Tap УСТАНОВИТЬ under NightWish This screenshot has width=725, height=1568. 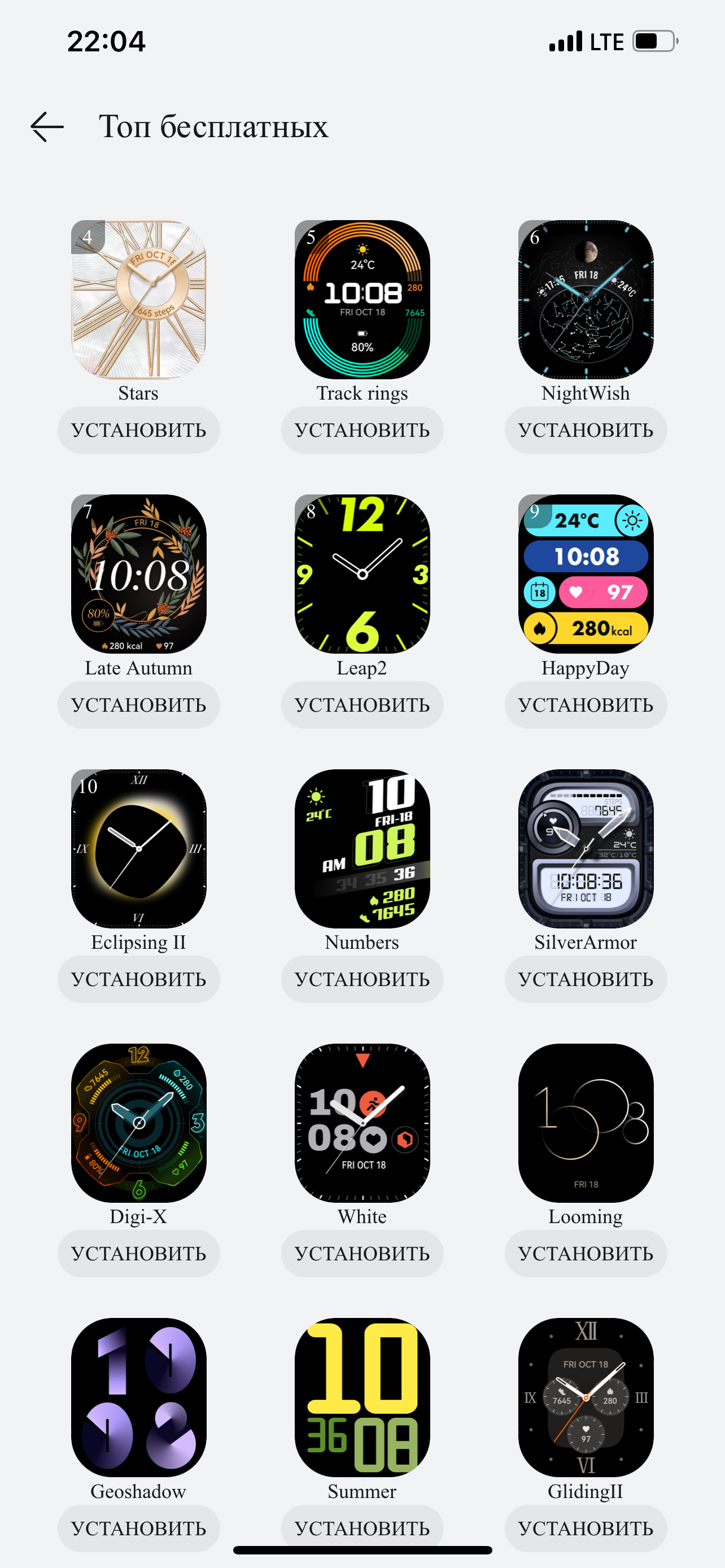tap(586, 430)
